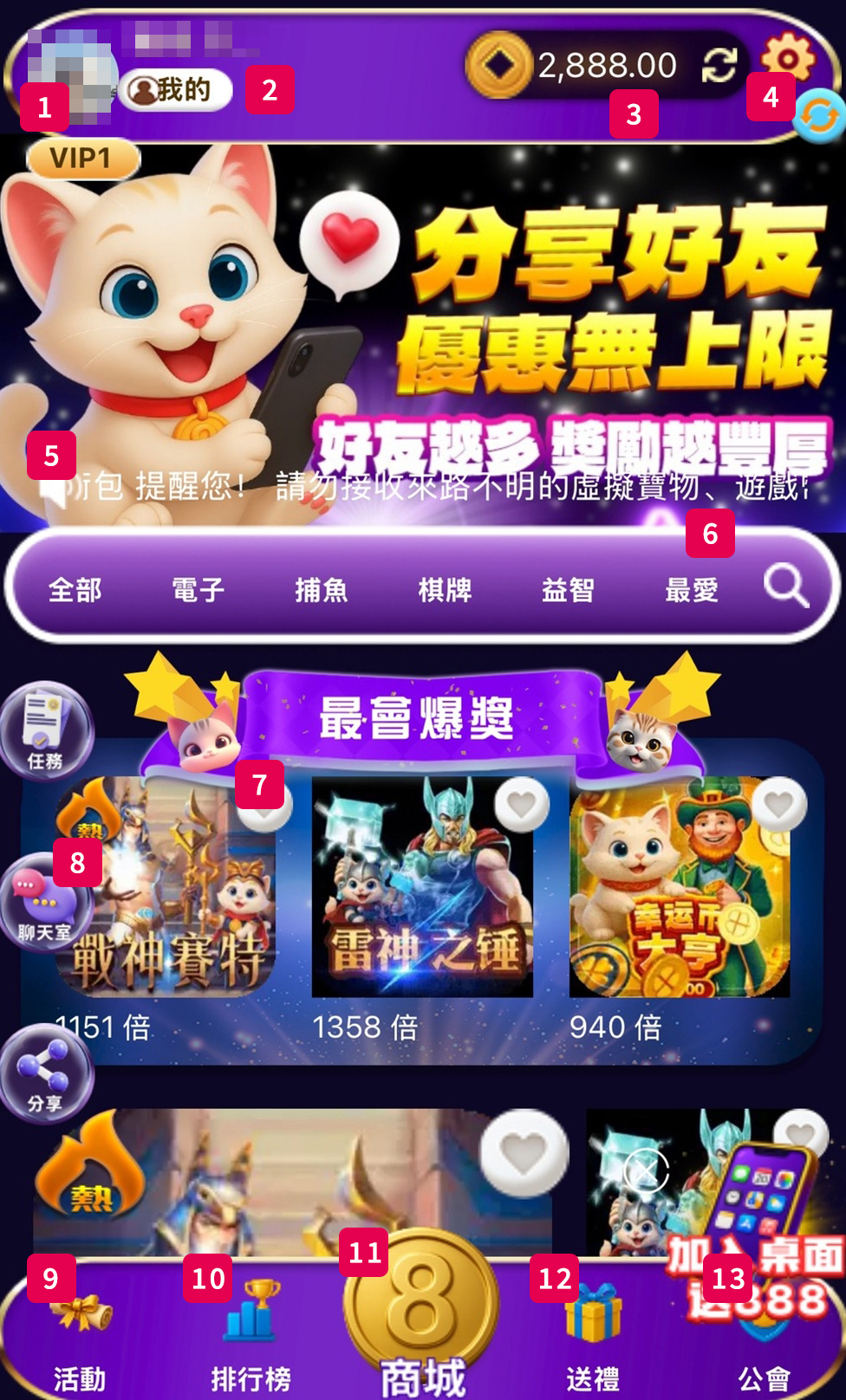Show the 最愛 favorites category
This screenshot has height=1400, width=846.
pos(691,591)
